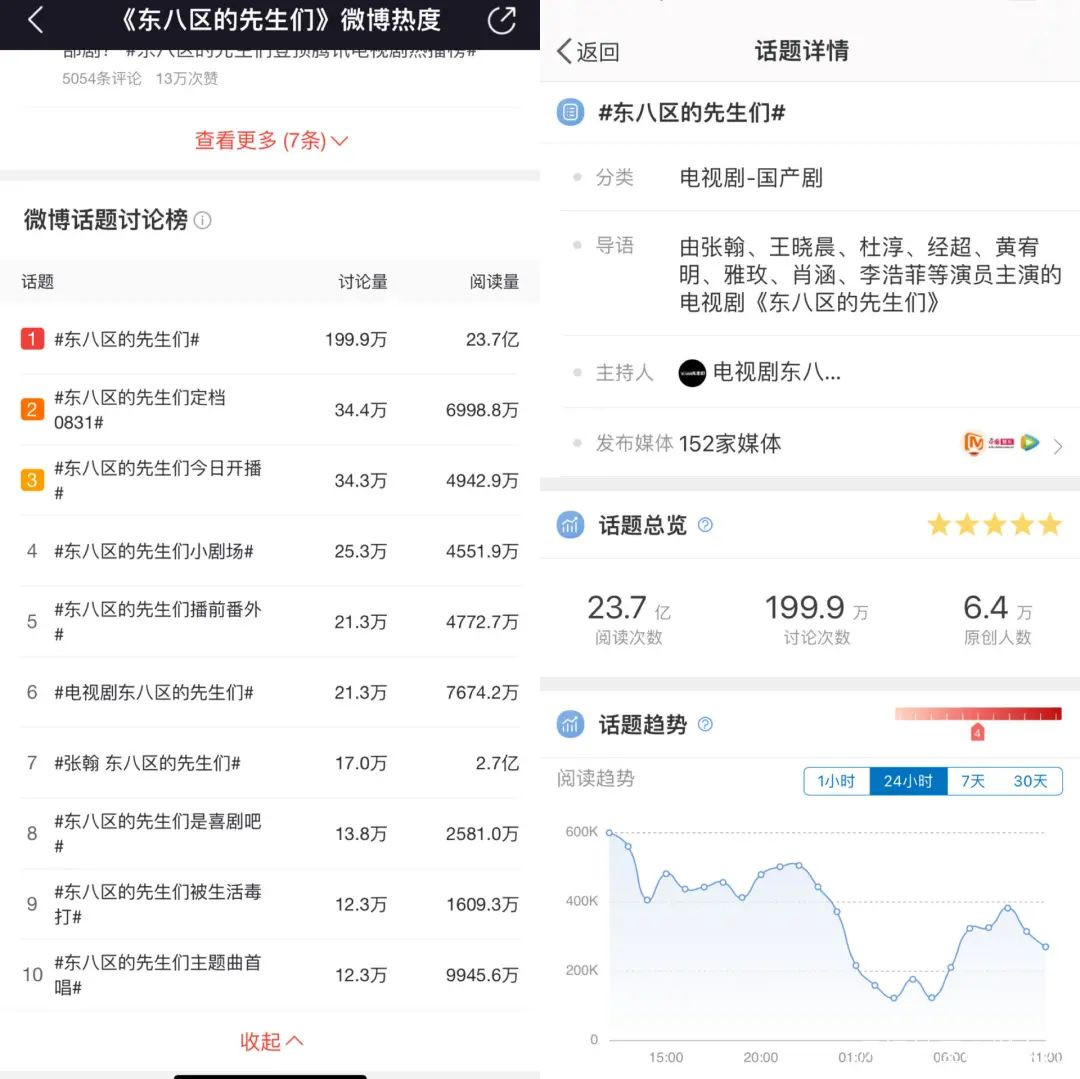The image size is (1080, 1079).
Task: Switch trend range to 7天
Action: (973, 781)
